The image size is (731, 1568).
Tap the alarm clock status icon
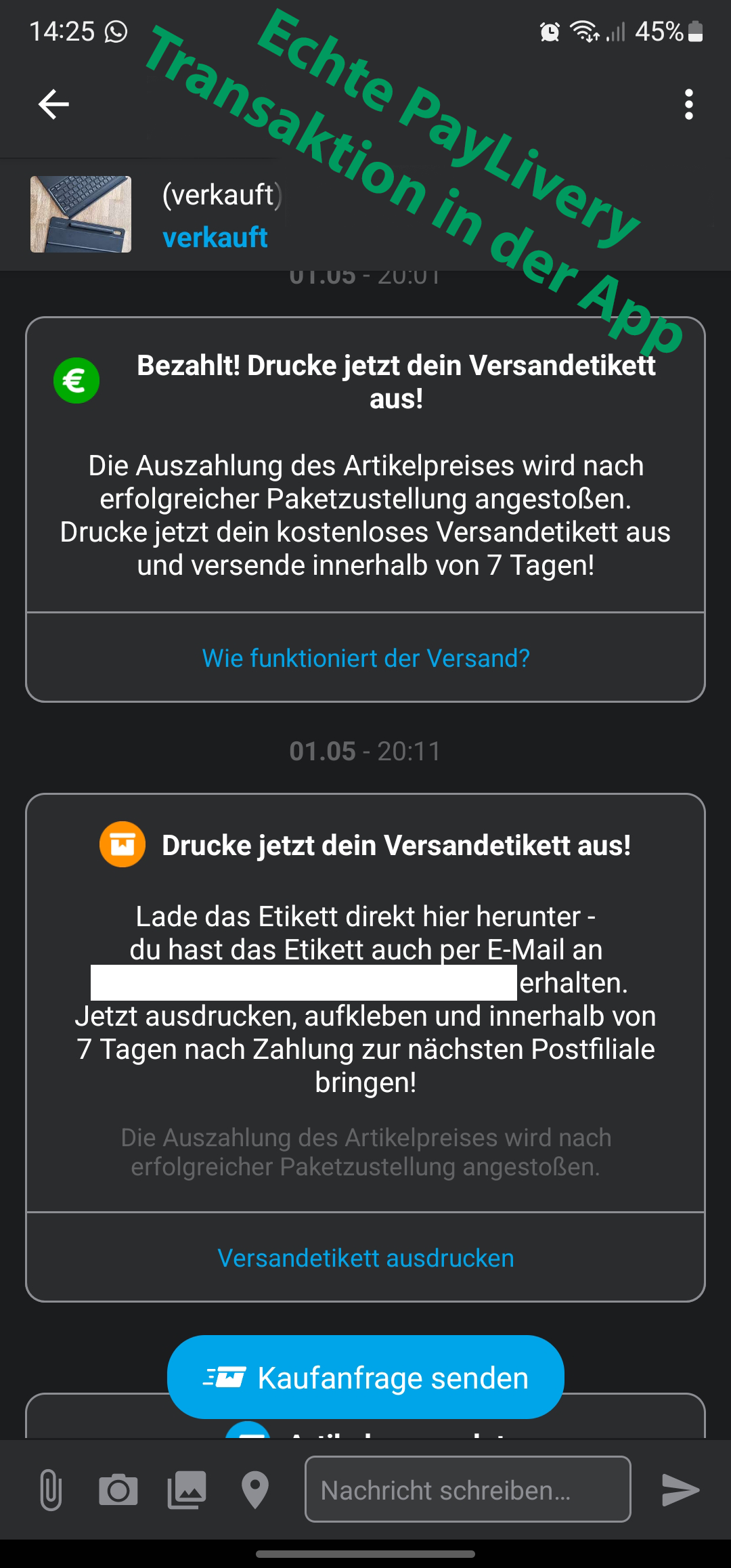click(x=548, y=30)
